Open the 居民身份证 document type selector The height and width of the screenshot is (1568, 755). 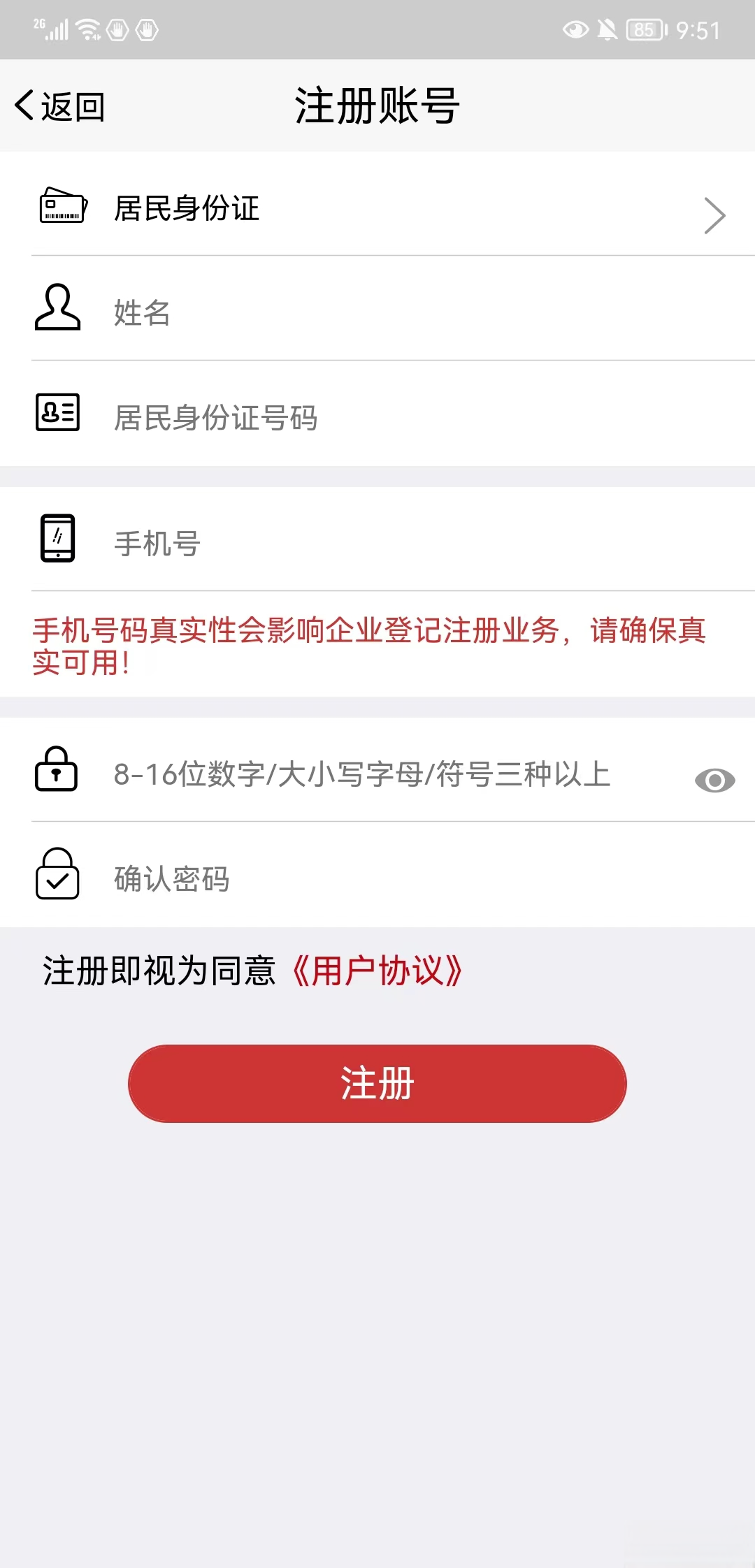[x=377, y=209]
